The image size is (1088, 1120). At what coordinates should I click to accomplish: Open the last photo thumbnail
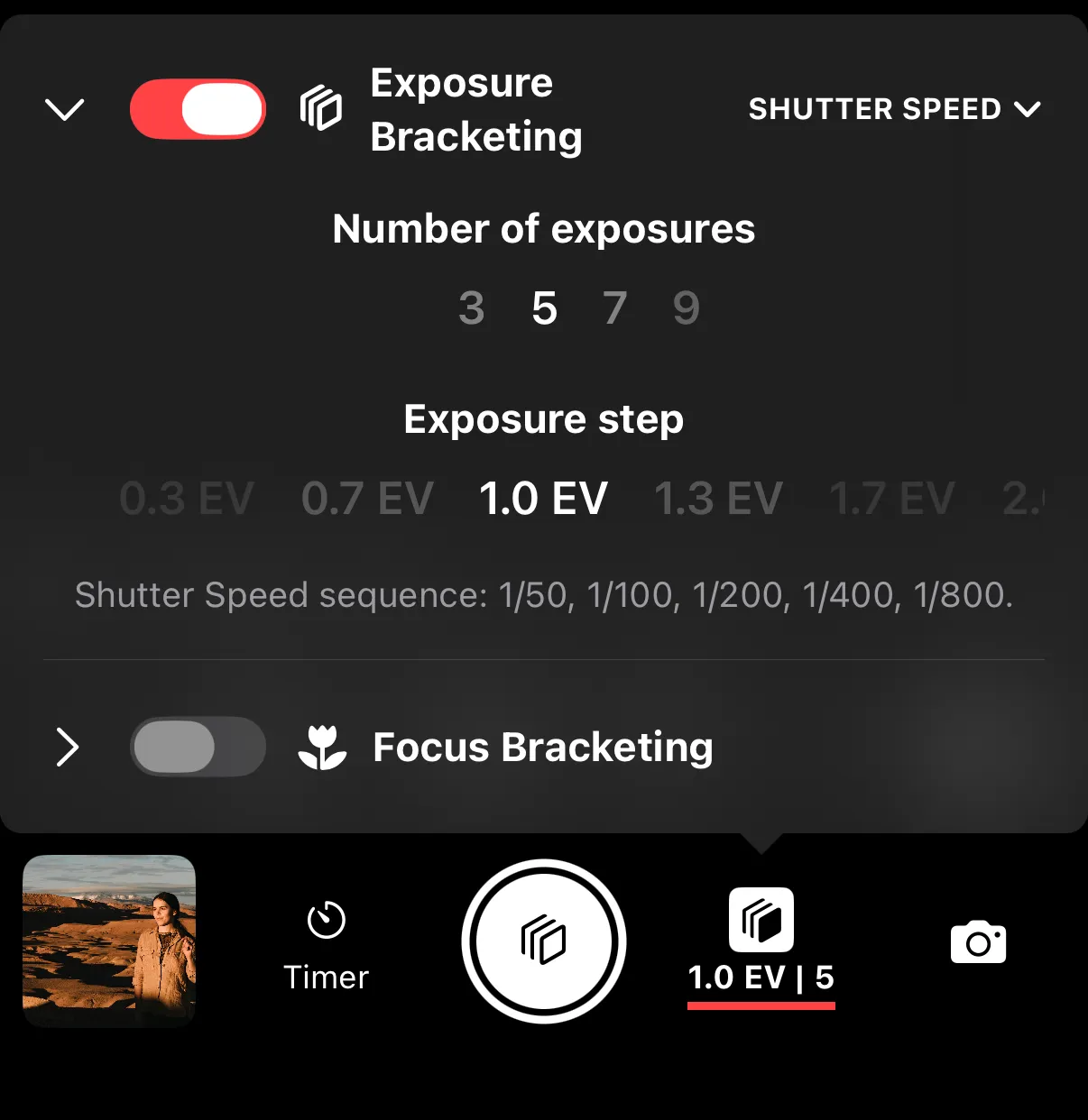pos(109,941)
